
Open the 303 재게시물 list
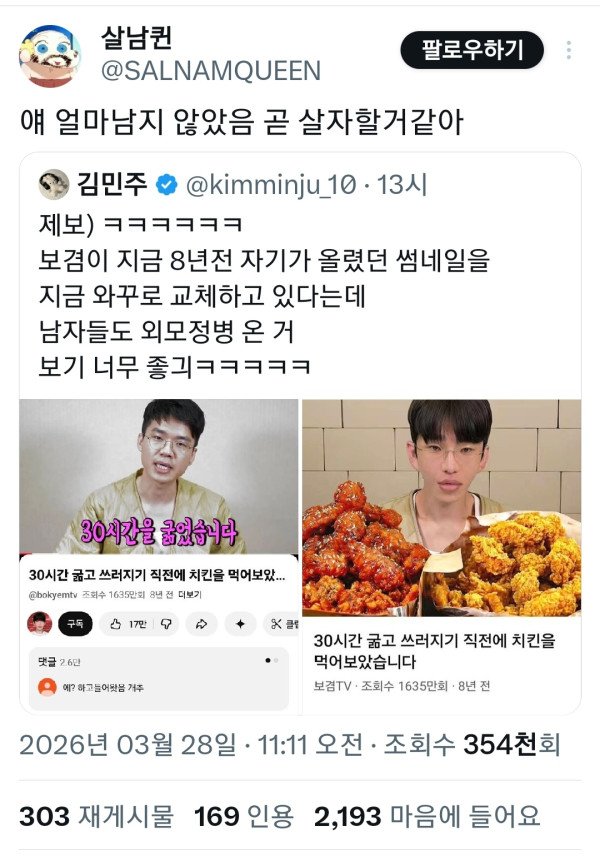point(96,815)
